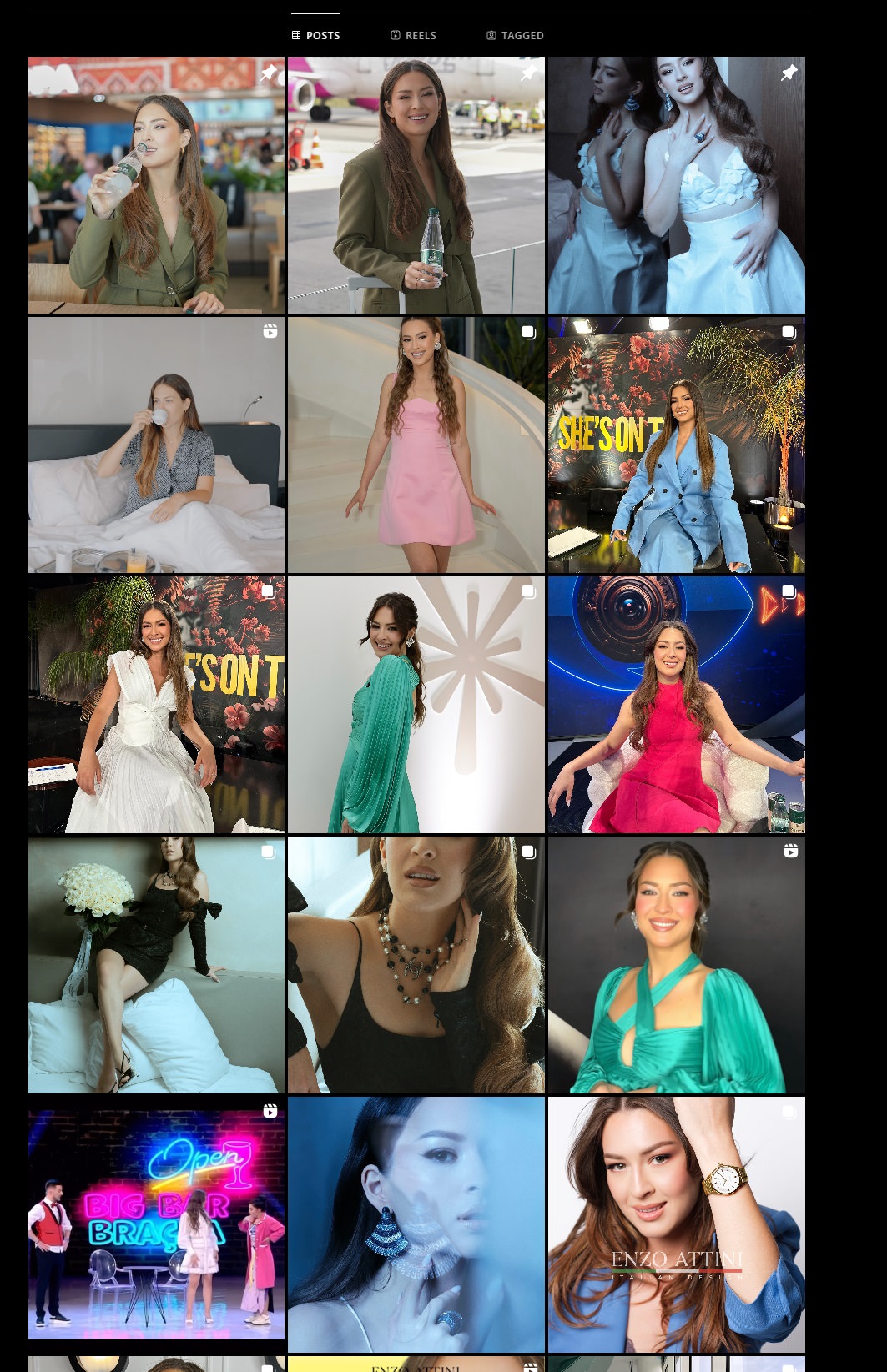Open pinned post with airplane in background
The height and width of the screenshot is (1372, 887).
click(x=416, y=185)
